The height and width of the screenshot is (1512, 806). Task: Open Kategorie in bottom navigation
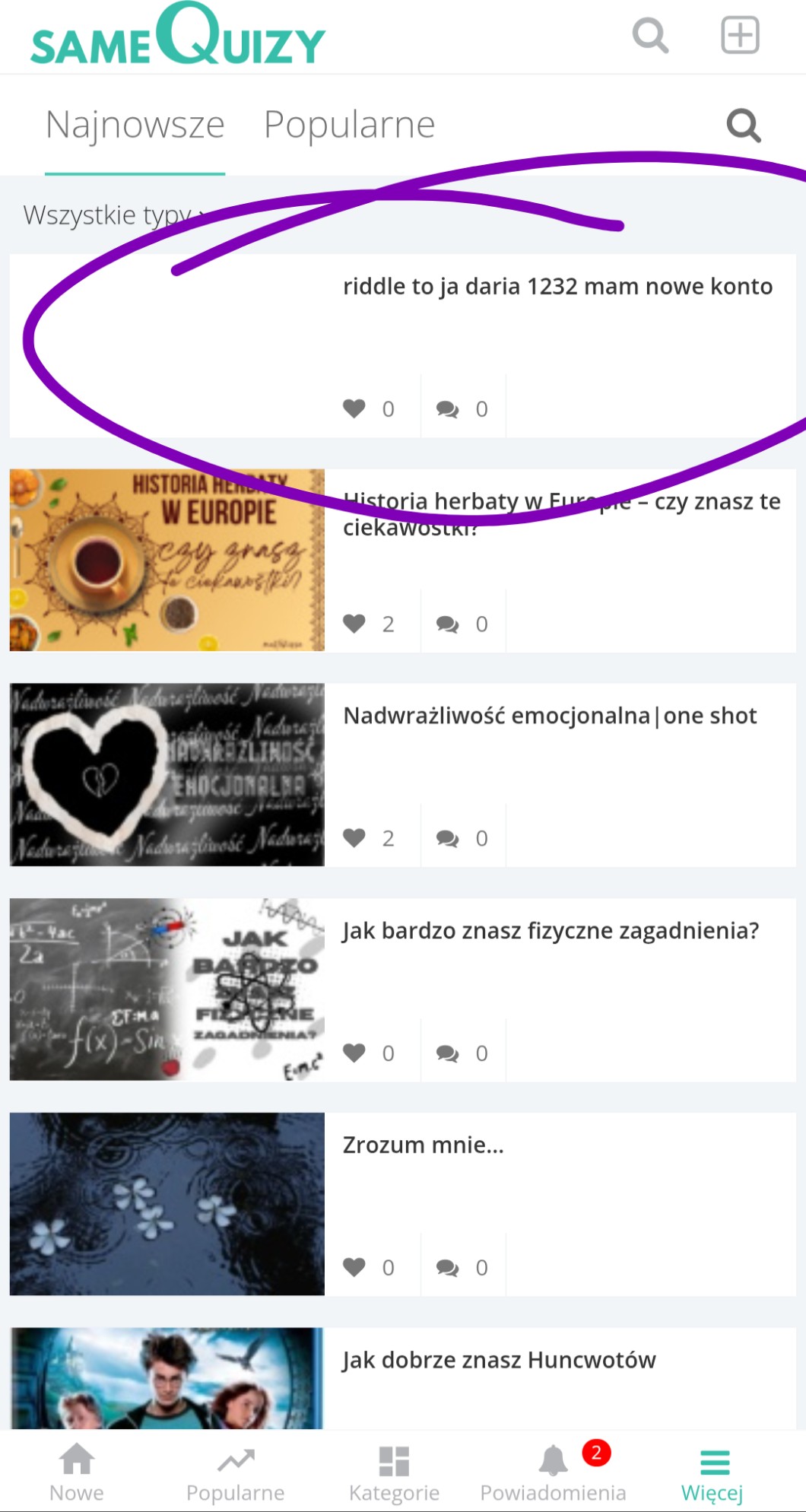click(x=394, y=1471)
